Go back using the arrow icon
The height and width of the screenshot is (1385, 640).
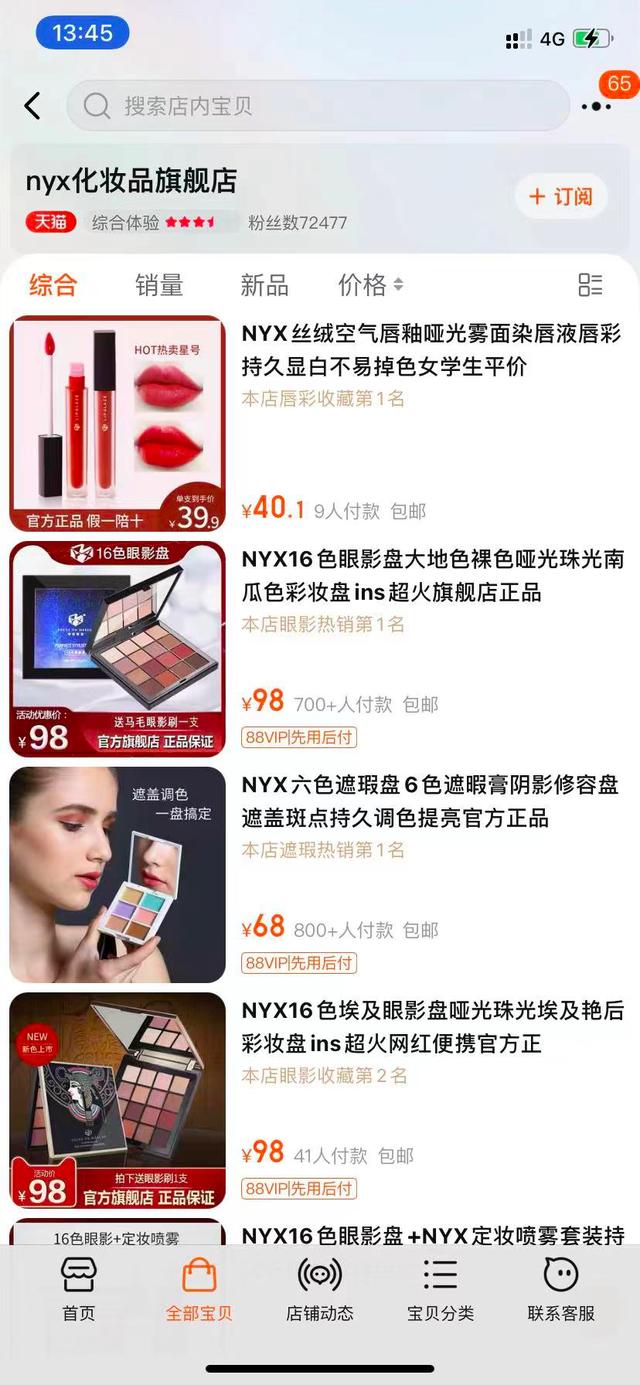33,106
